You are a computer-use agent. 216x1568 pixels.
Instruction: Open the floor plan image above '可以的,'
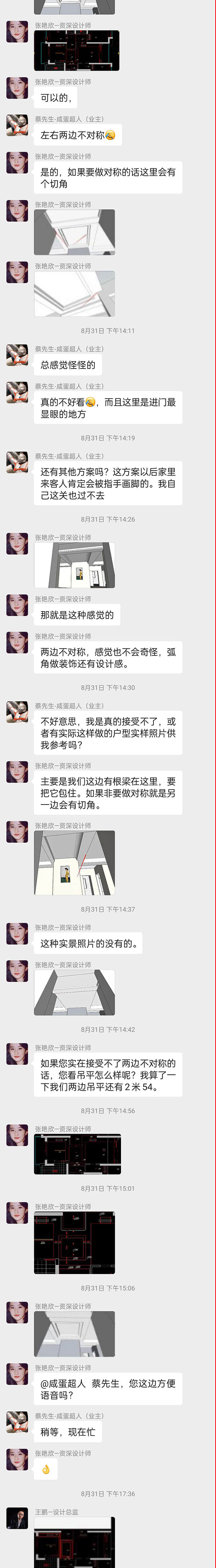[x=76, y=51]
